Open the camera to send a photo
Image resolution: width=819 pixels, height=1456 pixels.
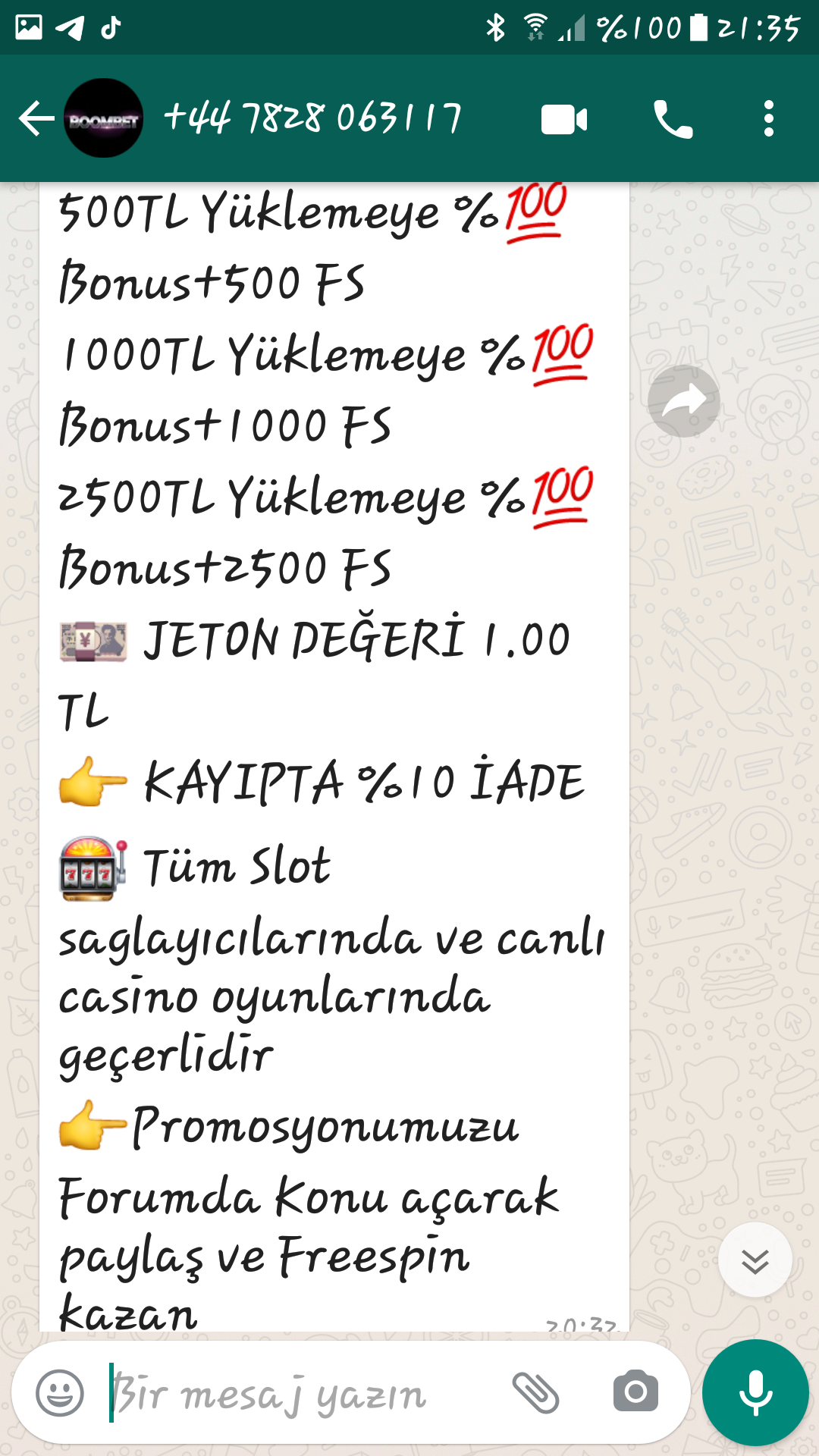coord(635,1392)
